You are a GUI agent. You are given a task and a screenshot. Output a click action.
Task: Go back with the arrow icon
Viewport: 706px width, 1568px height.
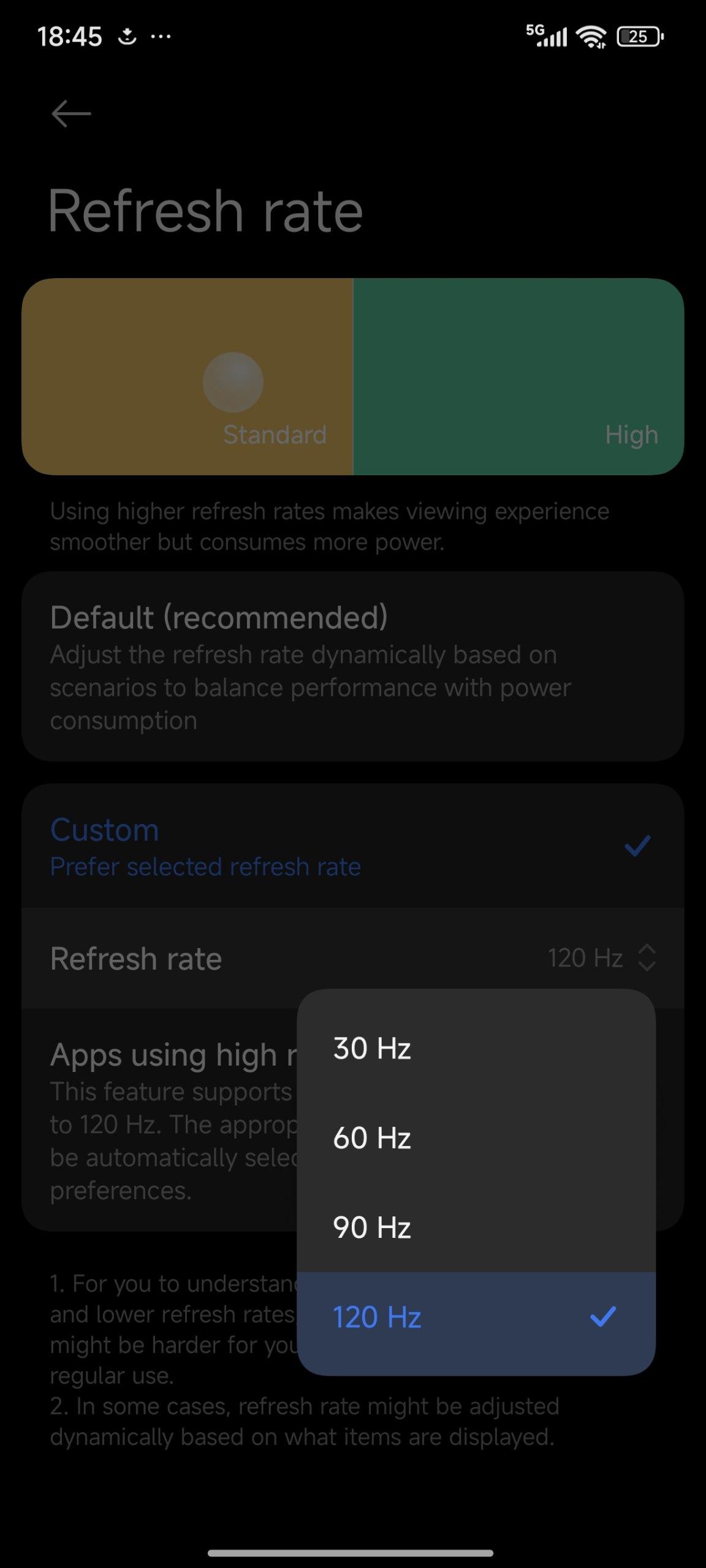coord(71,114)
